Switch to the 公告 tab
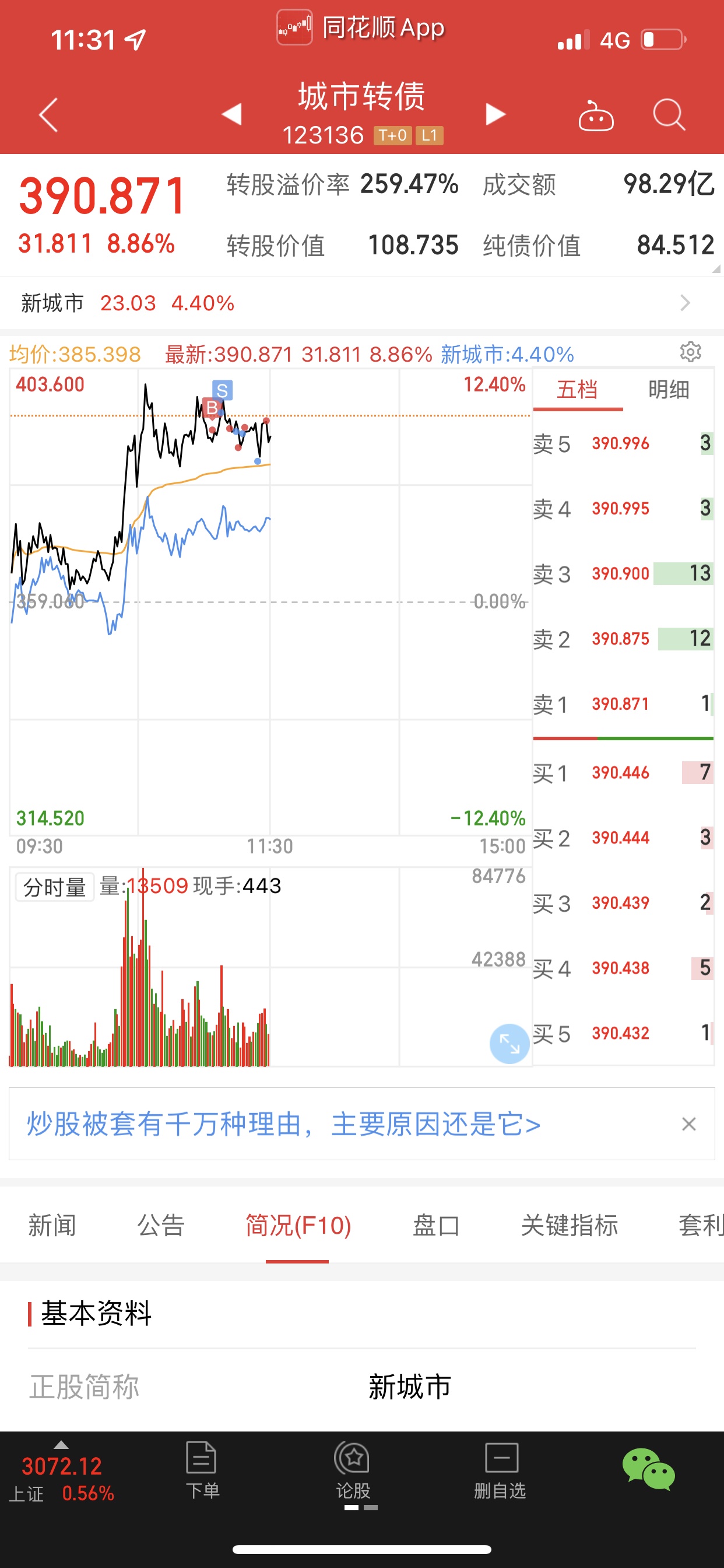 [x=161, y=1224]
